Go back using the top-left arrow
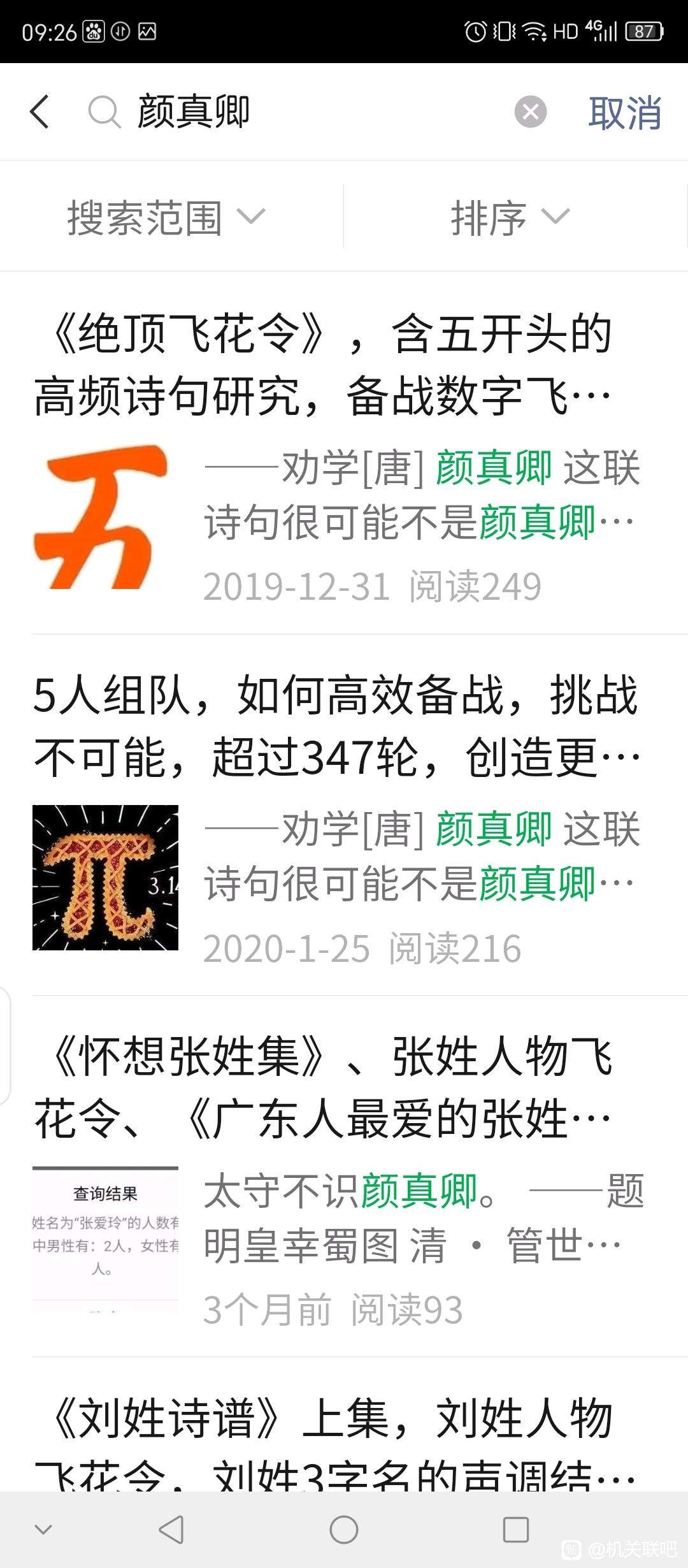 click(x=39, y=112)
